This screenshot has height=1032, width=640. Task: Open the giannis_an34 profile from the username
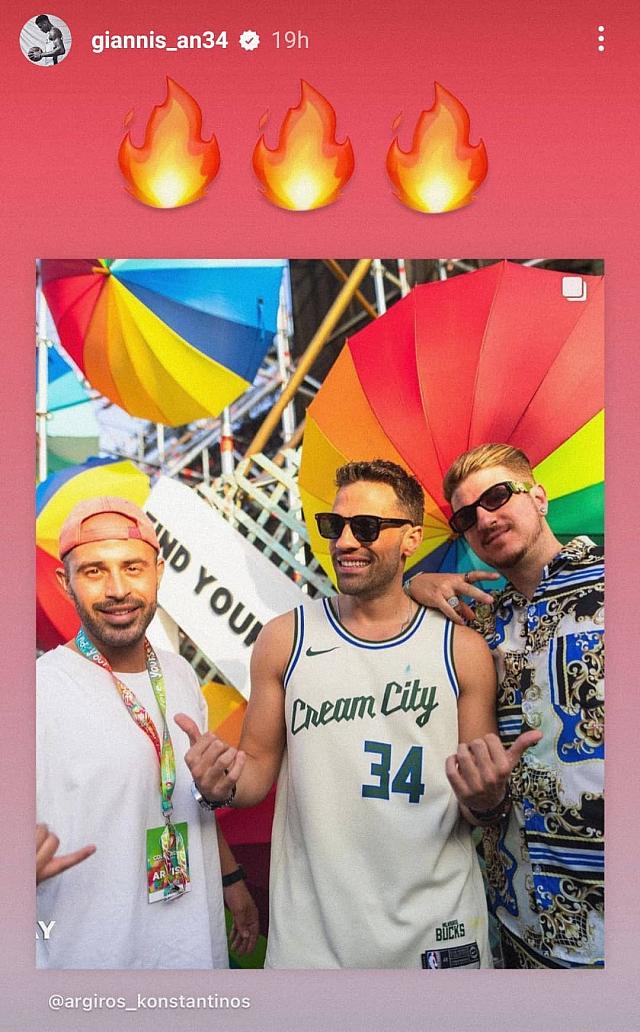click(x=159, y=40)
